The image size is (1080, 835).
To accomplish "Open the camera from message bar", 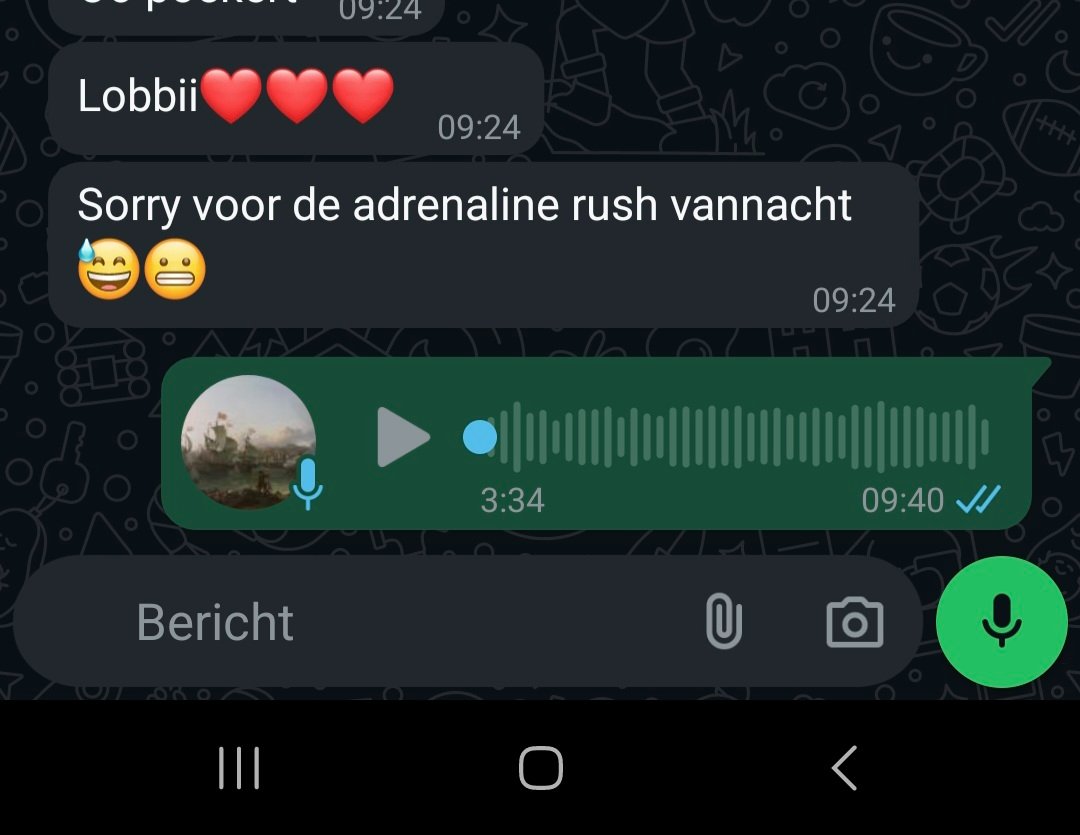I will 855,622.
